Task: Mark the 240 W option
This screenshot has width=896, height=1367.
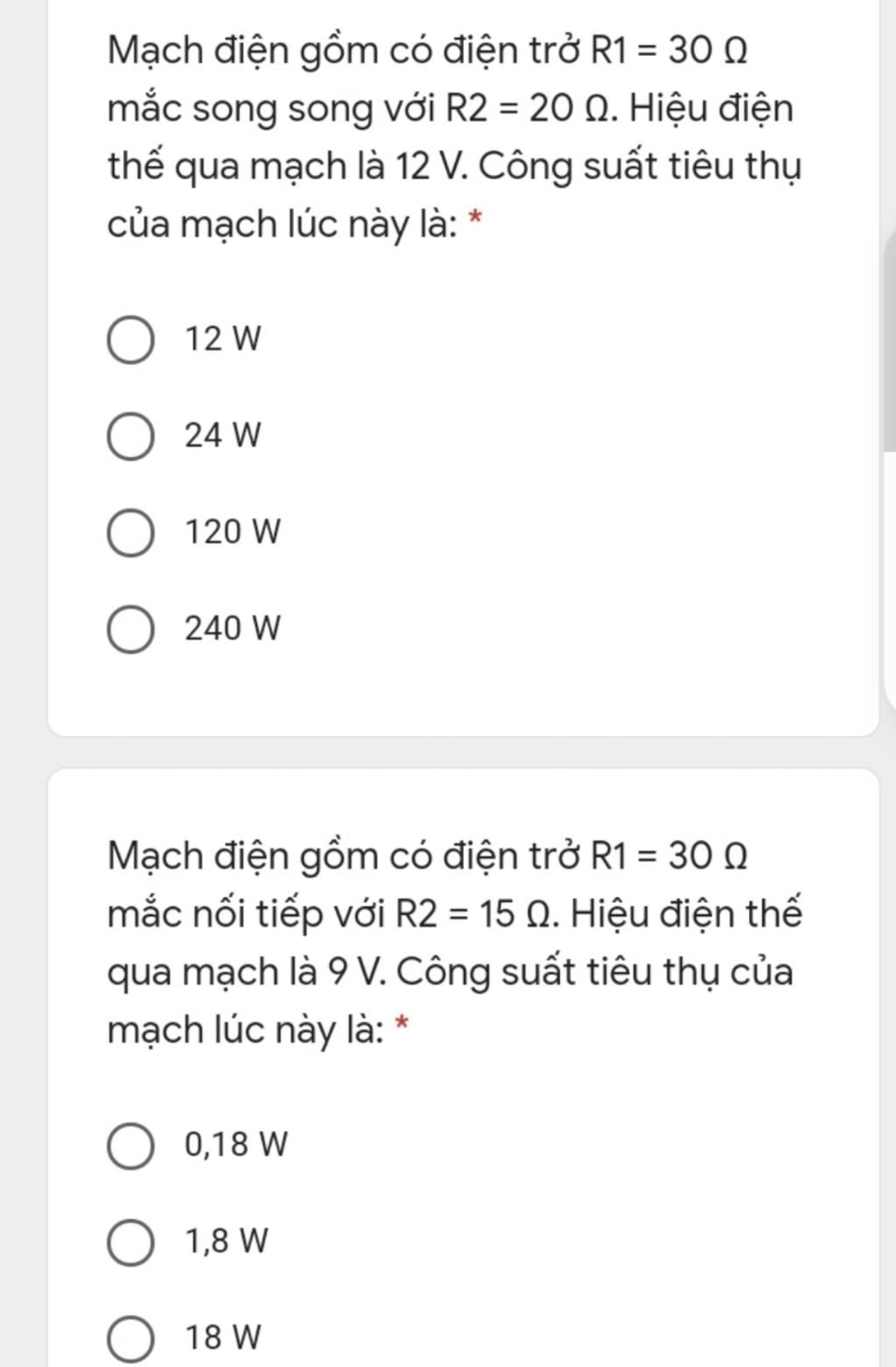Action: [x=130, y=629]
